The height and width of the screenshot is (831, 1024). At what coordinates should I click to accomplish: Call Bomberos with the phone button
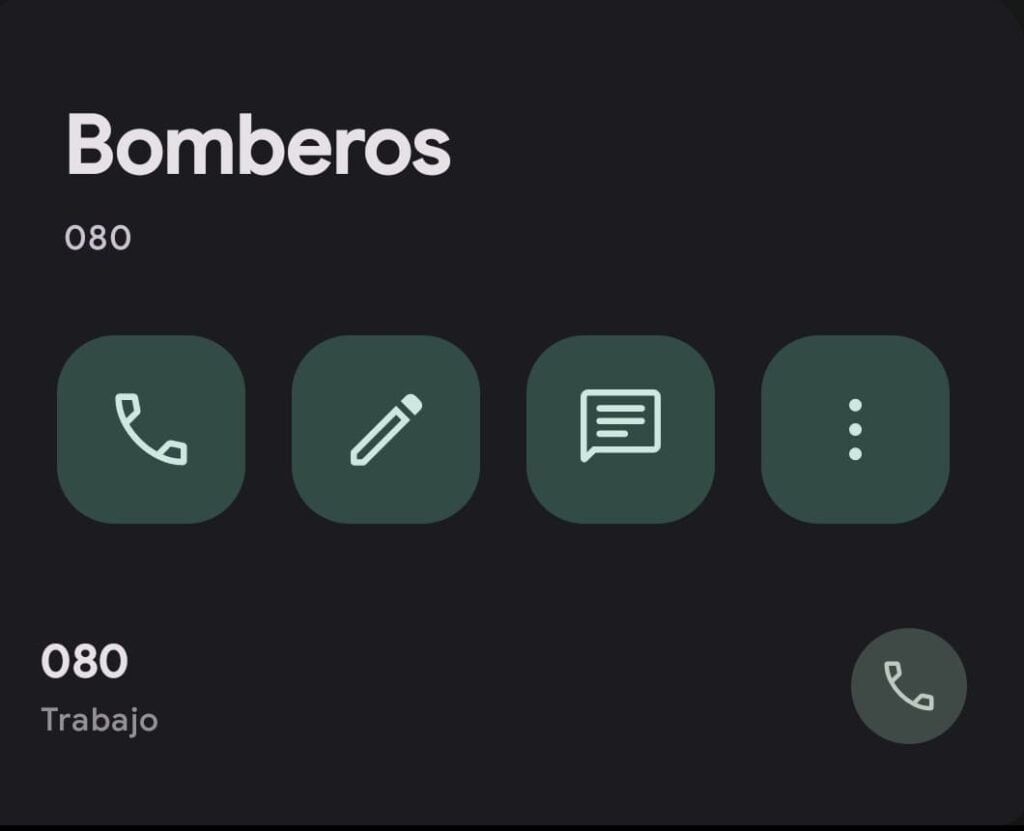coord(151,429)
